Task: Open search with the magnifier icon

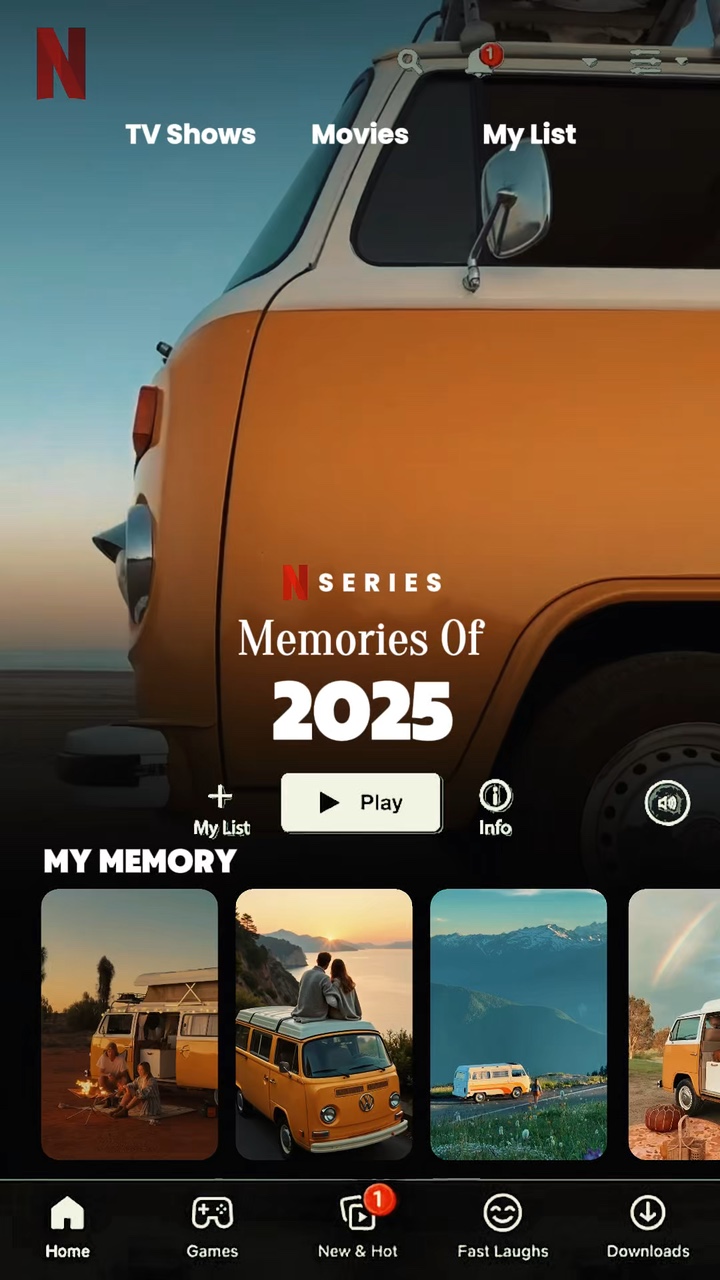Action: click(409, 61)
